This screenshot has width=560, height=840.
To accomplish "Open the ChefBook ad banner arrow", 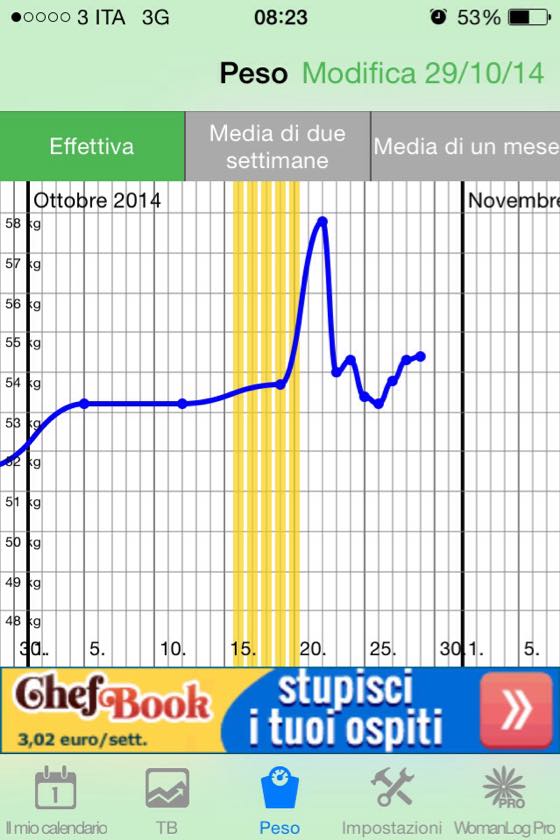I will [516, 709].
